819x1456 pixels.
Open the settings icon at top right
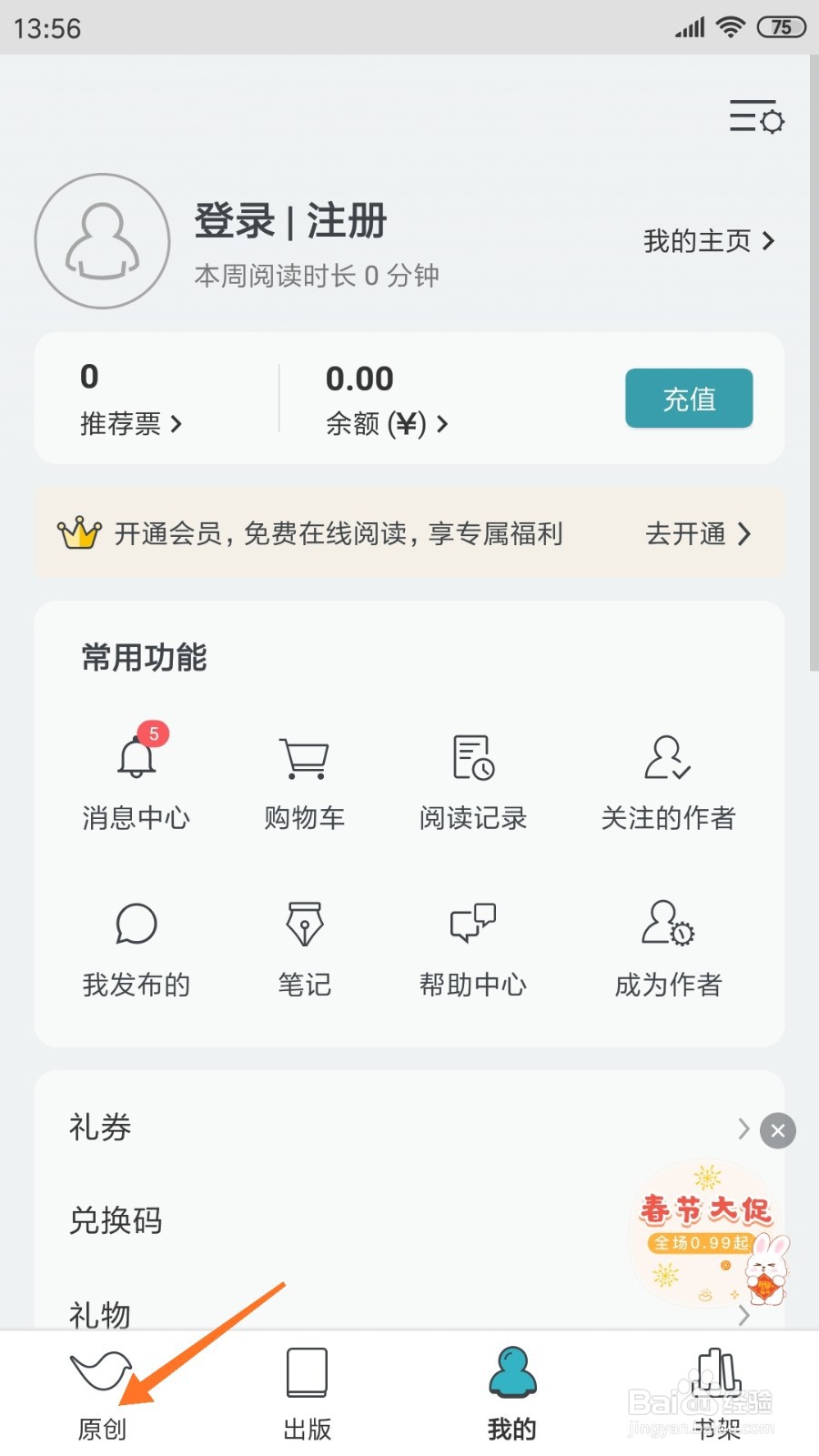756,117
